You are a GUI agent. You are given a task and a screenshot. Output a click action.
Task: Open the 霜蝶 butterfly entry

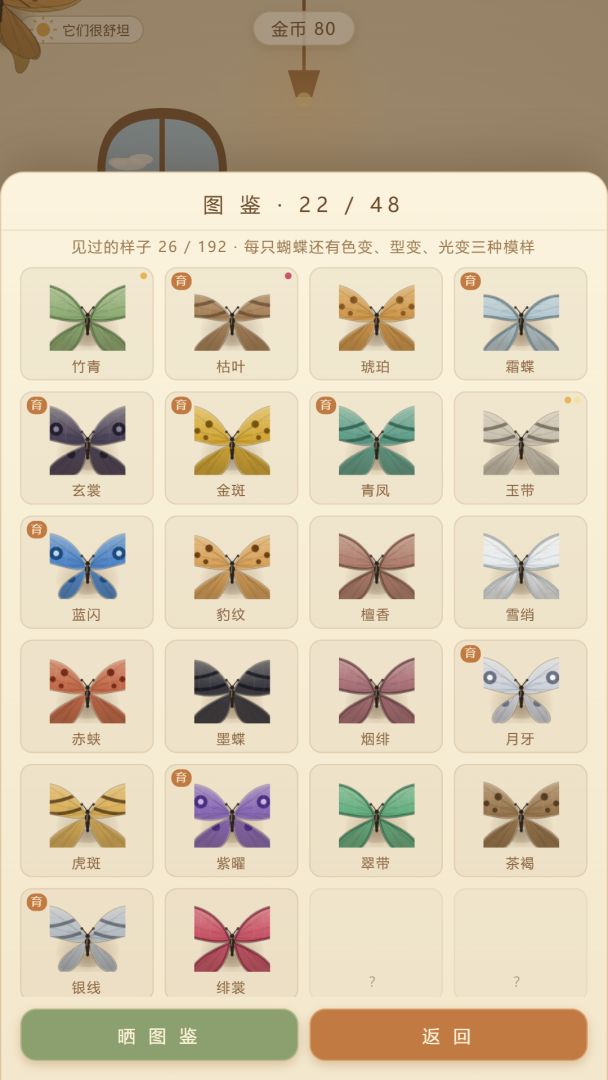pyautogui.click(x=521, y=324)
